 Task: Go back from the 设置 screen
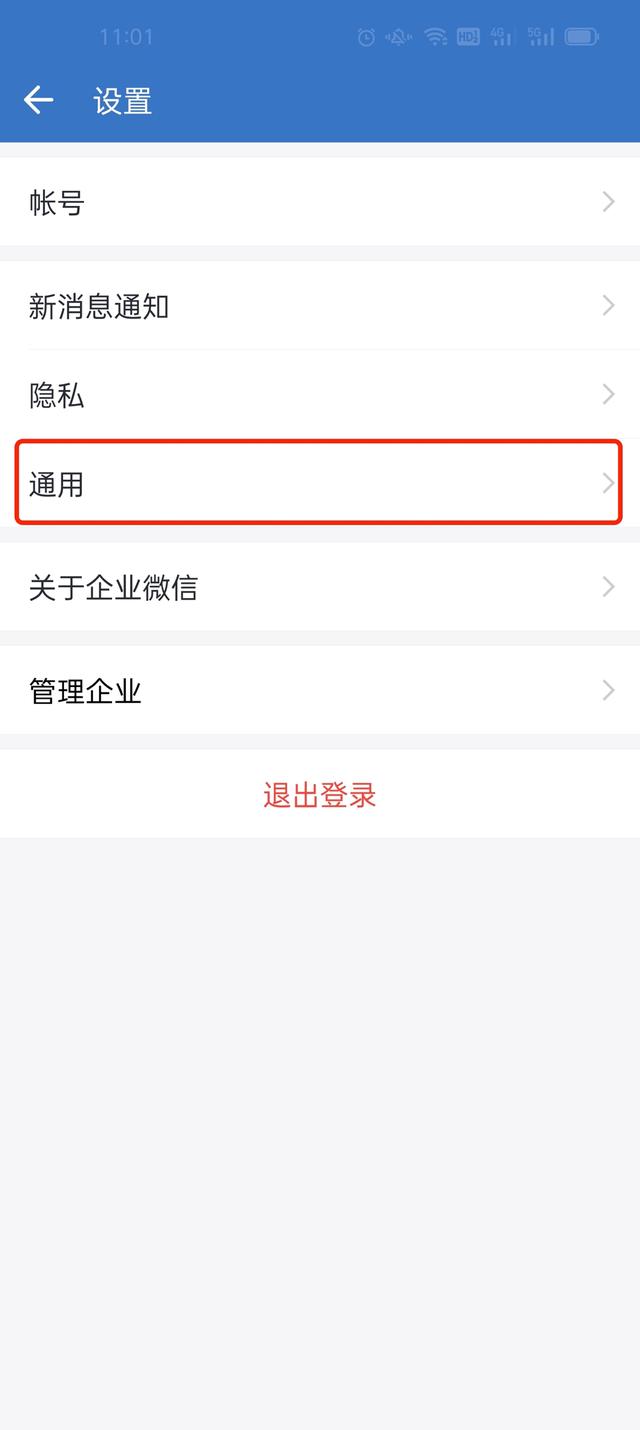(38, 100)
